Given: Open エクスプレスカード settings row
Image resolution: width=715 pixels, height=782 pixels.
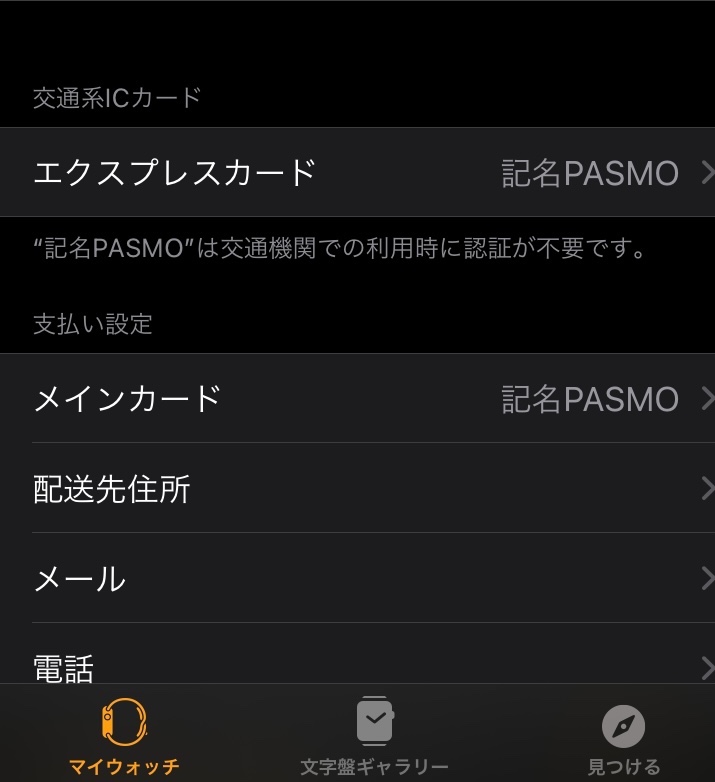Looking at the screenshot, I should (x=357, y=172).
